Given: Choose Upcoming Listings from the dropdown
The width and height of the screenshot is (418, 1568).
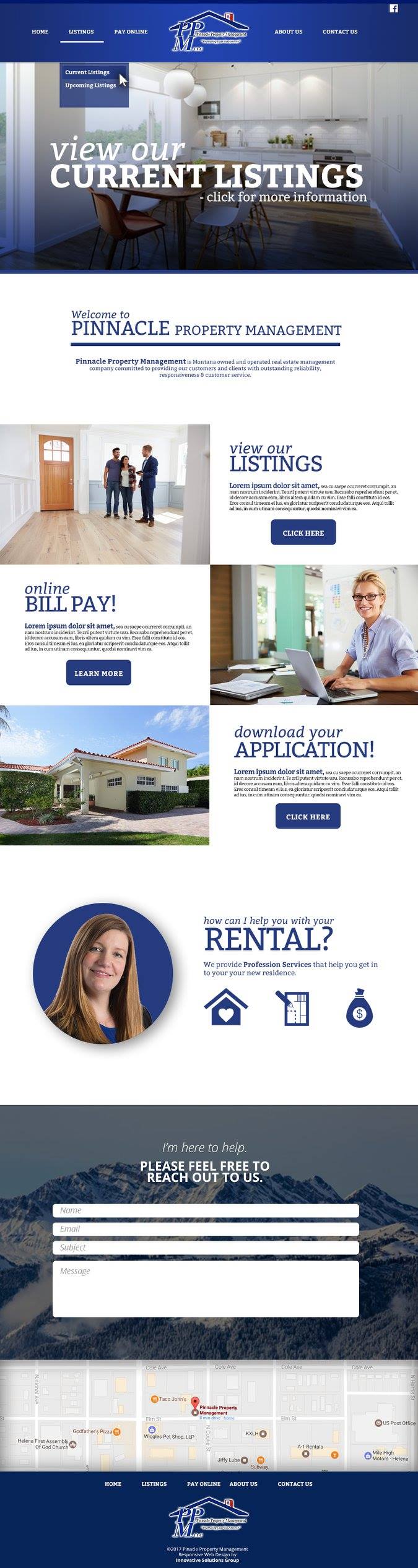Looking at the screenshot, I should (x=90, y=85).
